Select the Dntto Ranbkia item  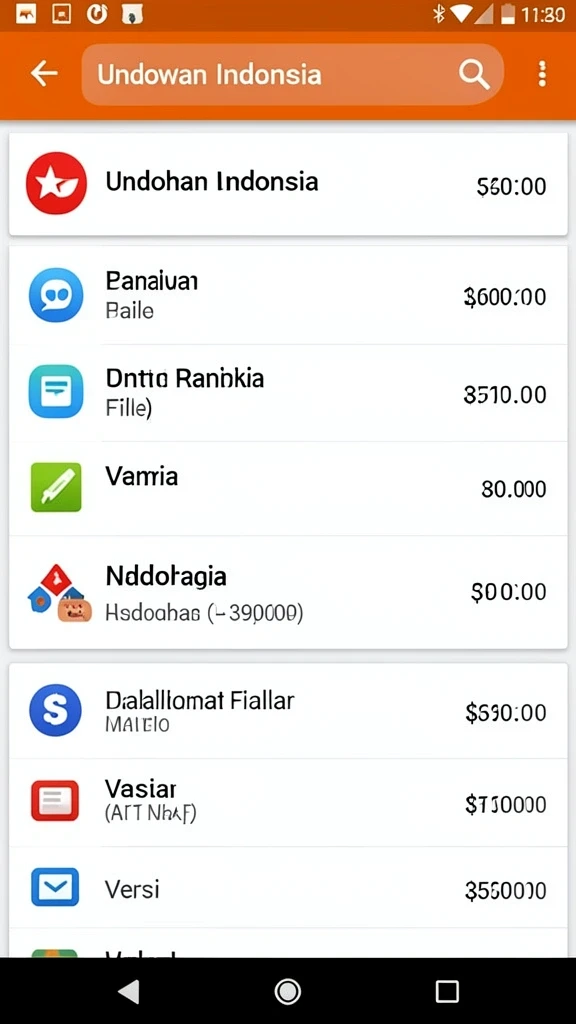[288, 392]
